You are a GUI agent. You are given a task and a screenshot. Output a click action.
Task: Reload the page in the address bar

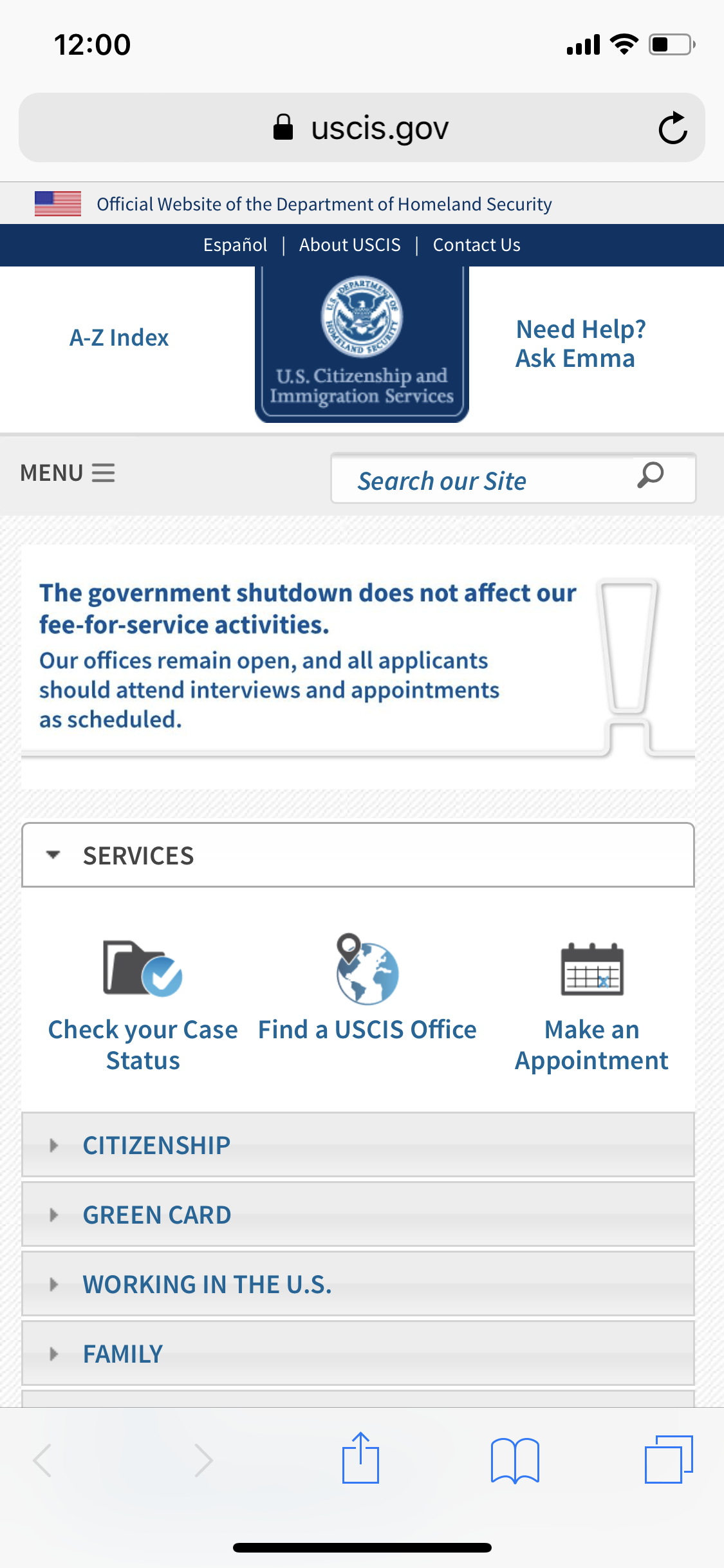click(x=673, y=128)
